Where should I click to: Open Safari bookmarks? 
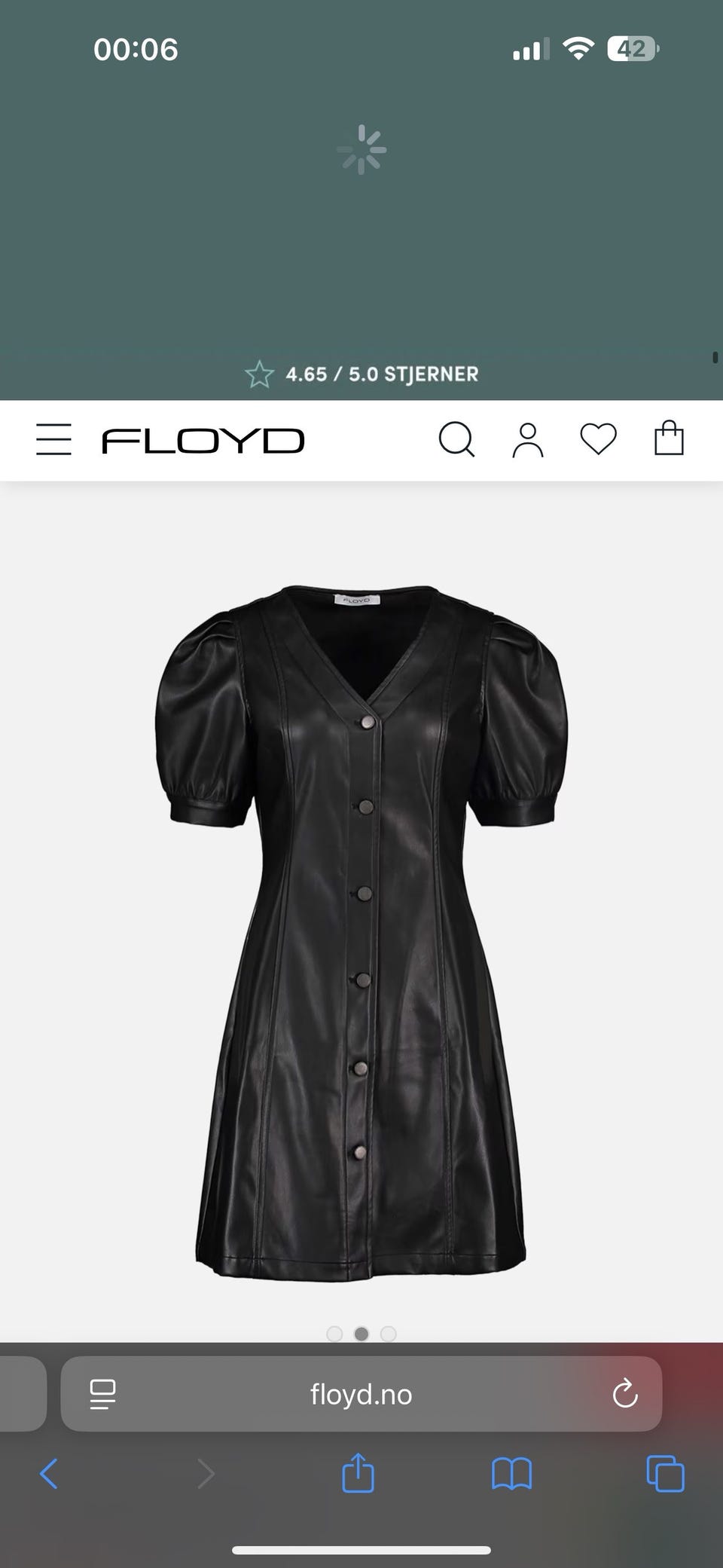click(511, 1474)
